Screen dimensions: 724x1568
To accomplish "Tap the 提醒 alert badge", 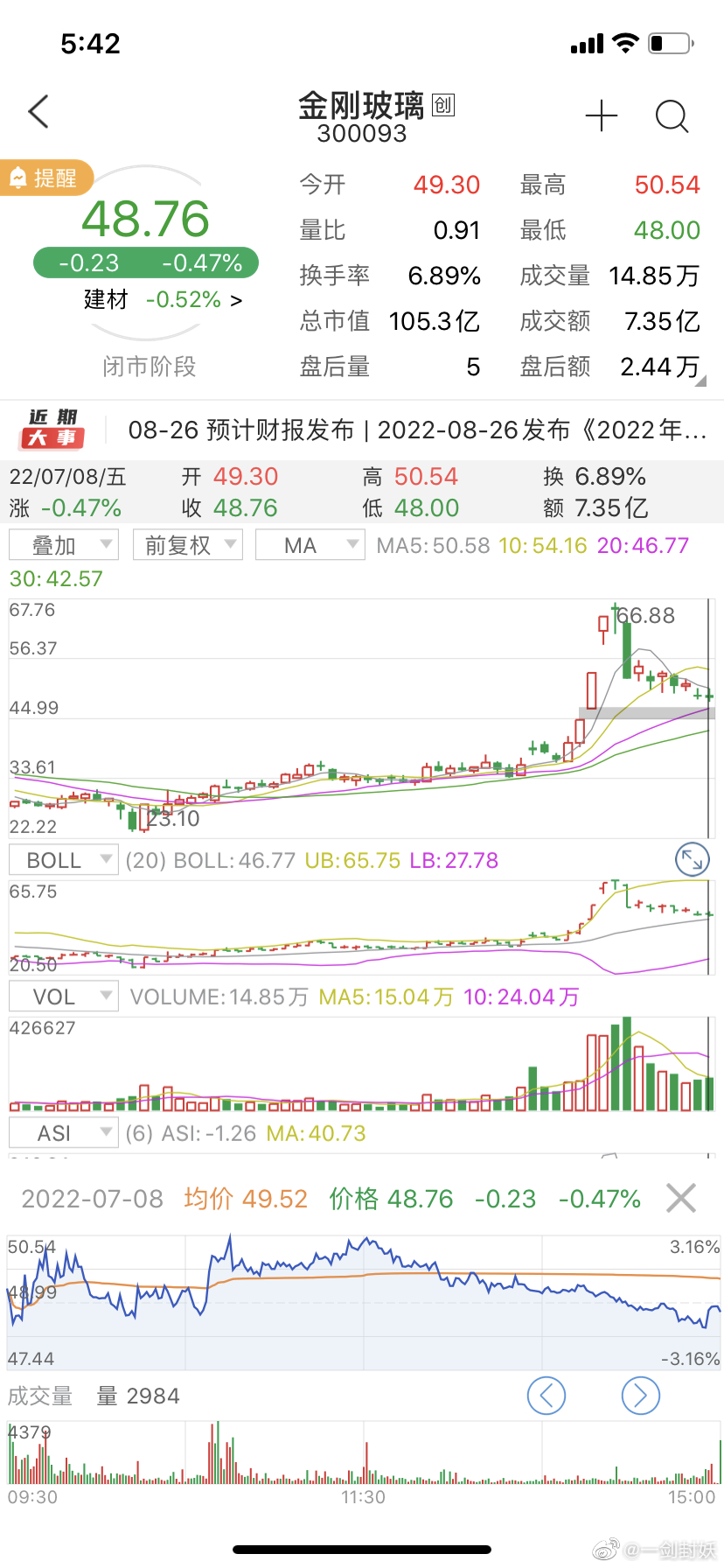I will tap(45, 178).
